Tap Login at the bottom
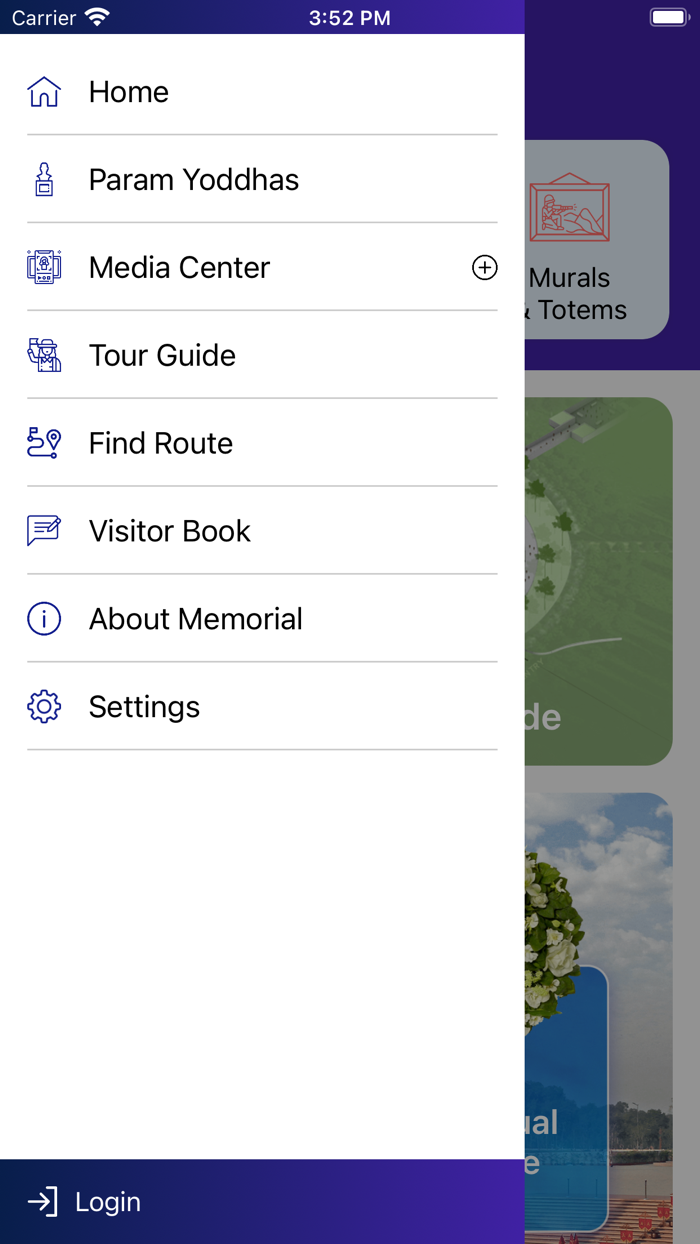The image size is (700, 1244). [x=84, y=1202]
